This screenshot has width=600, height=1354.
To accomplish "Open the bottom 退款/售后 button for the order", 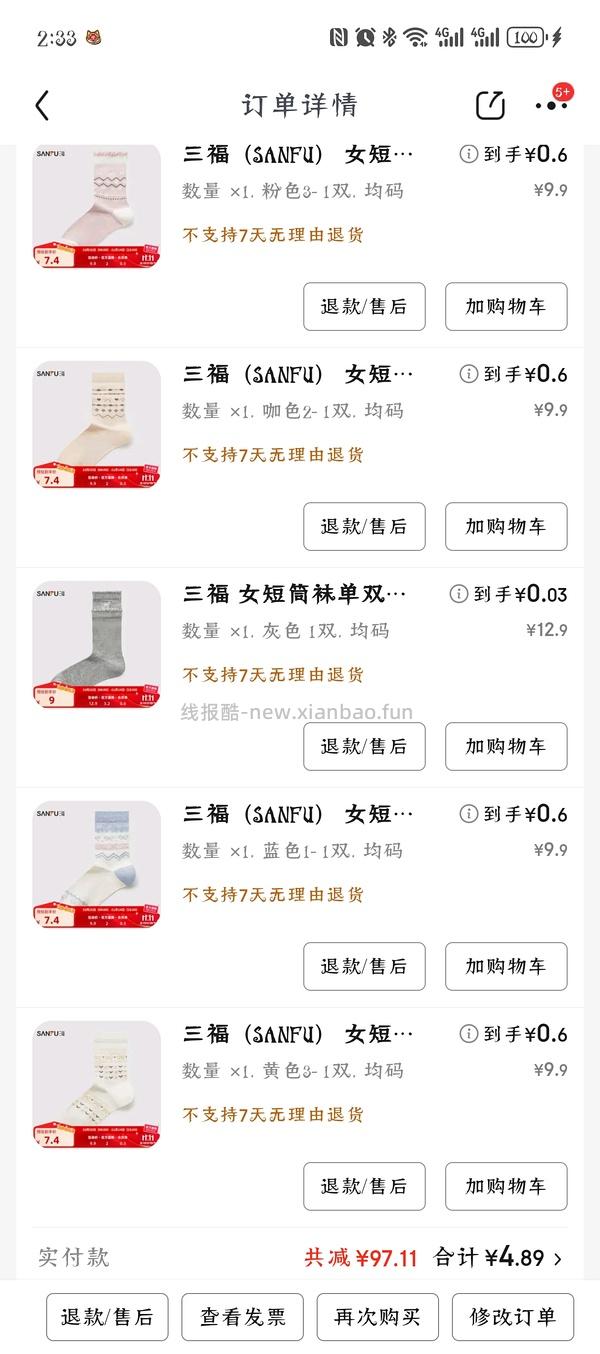I will 107,1317.
